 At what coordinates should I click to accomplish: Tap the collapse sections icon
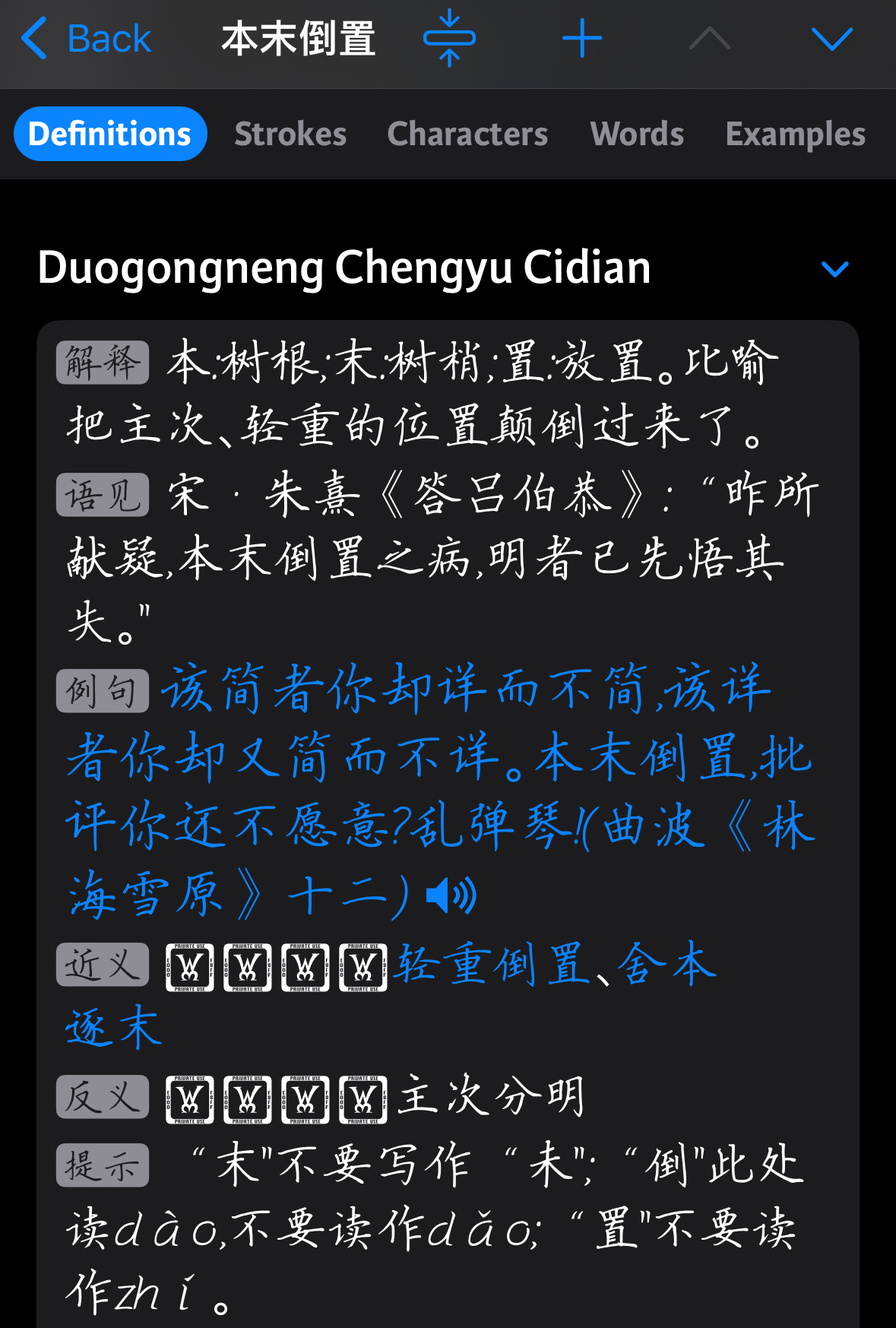click(x=449, y=38)
